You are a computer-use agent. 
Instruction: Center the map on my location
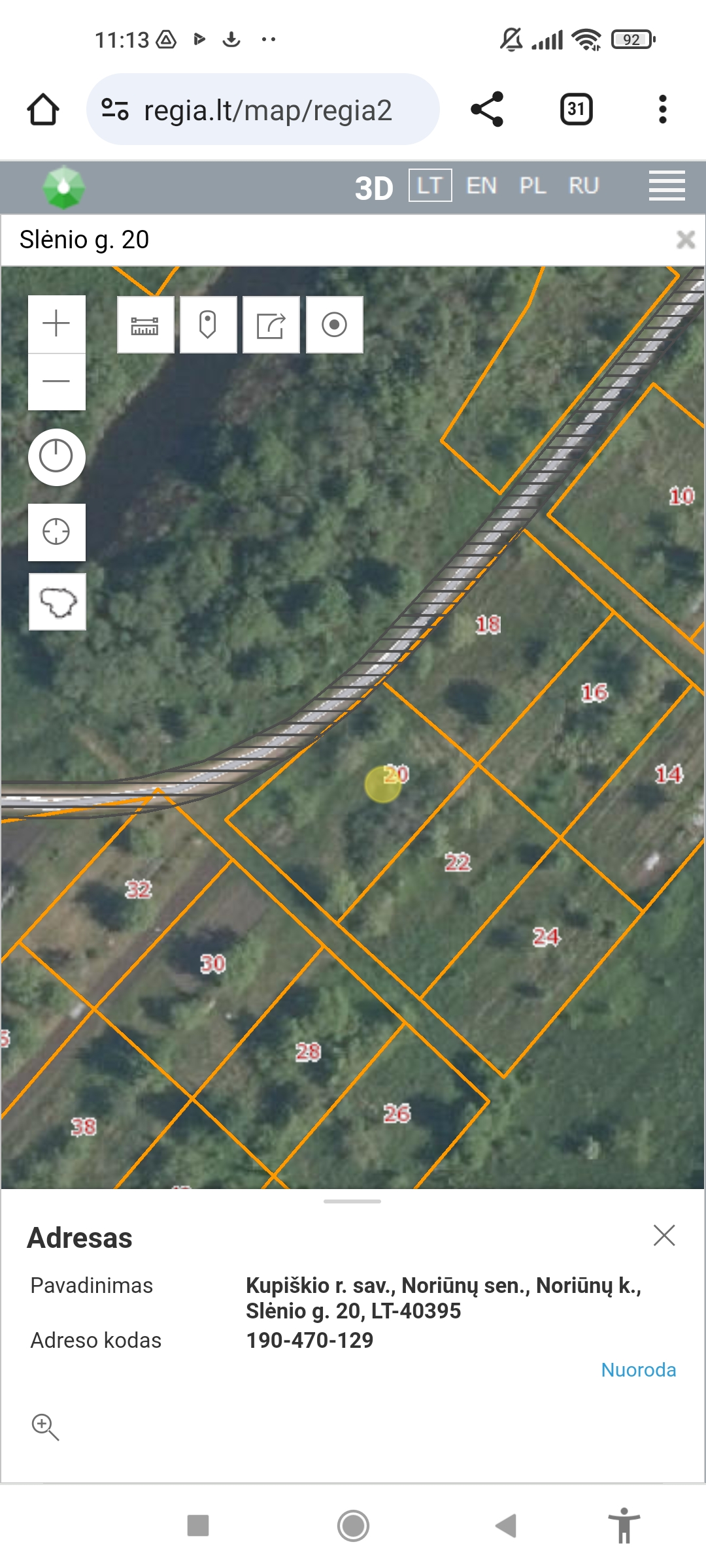(x=56, y=532)
